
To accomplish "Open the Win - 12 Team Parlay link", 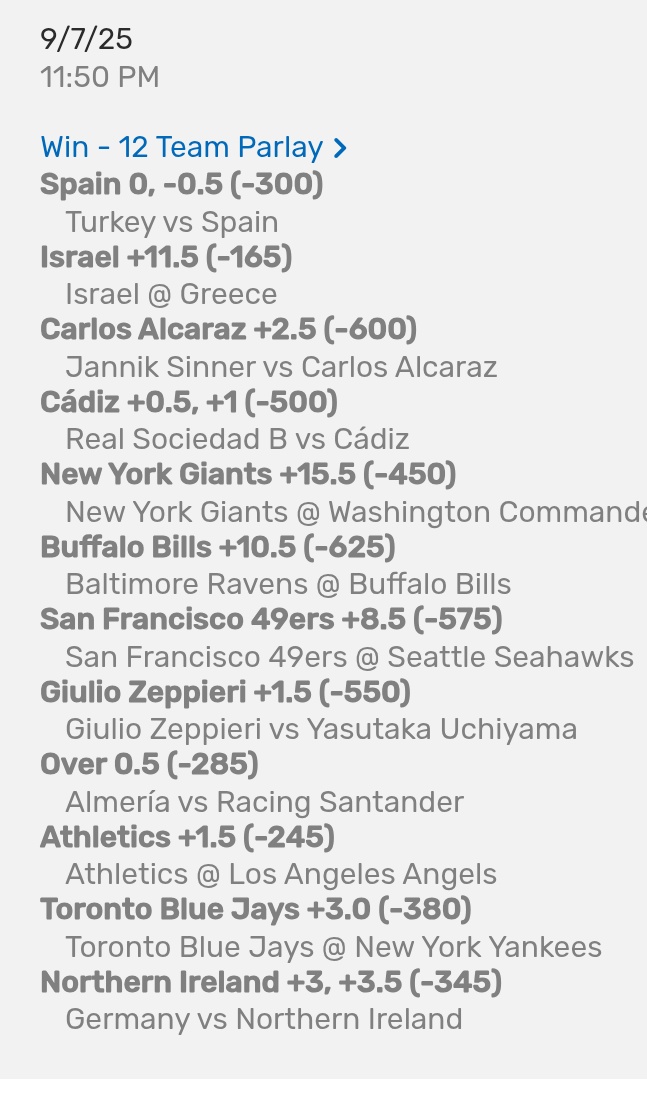I will [x=193, y=148].
